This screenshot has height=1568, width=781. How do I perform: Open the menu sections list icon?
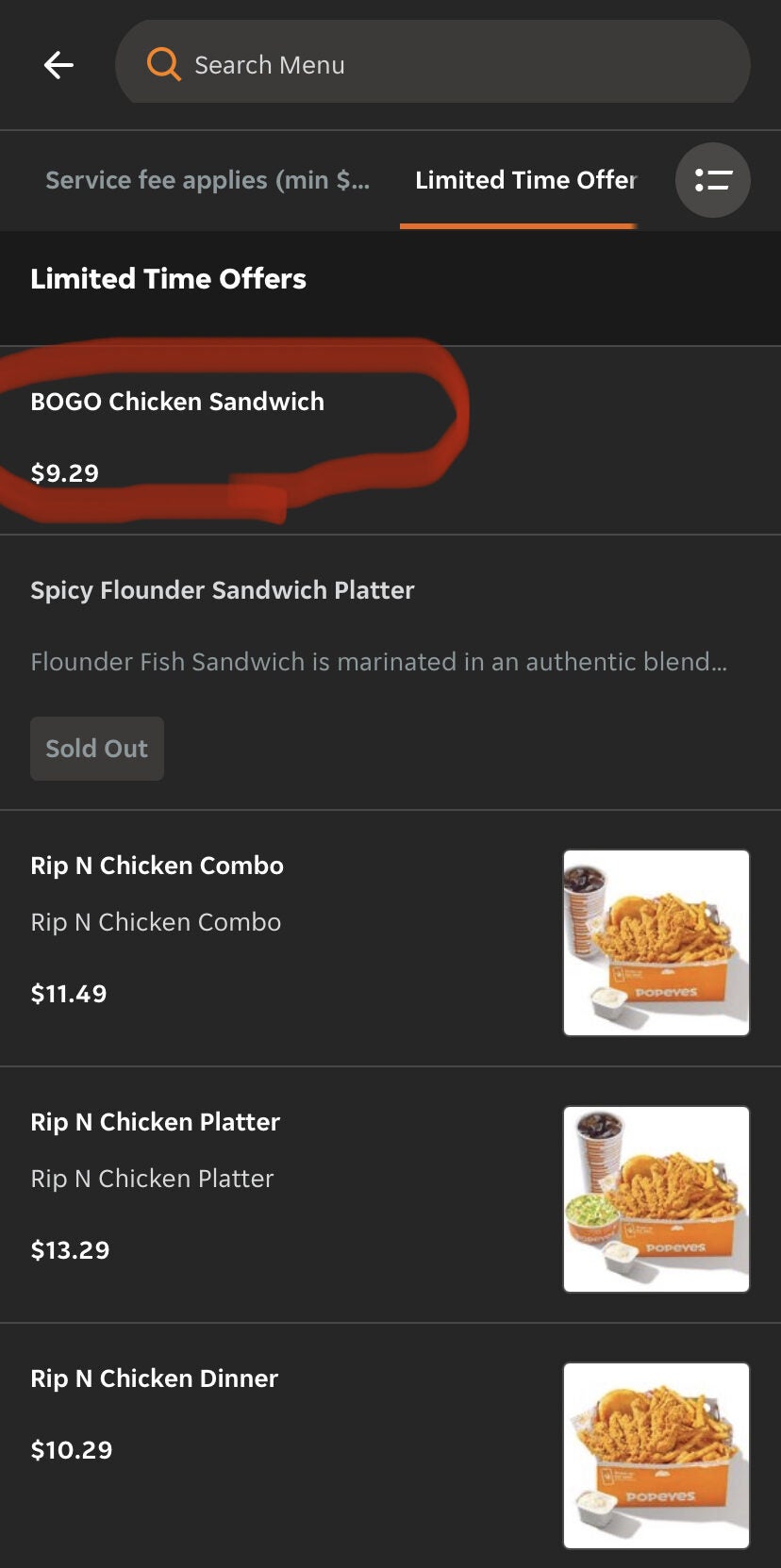point(712,179)
